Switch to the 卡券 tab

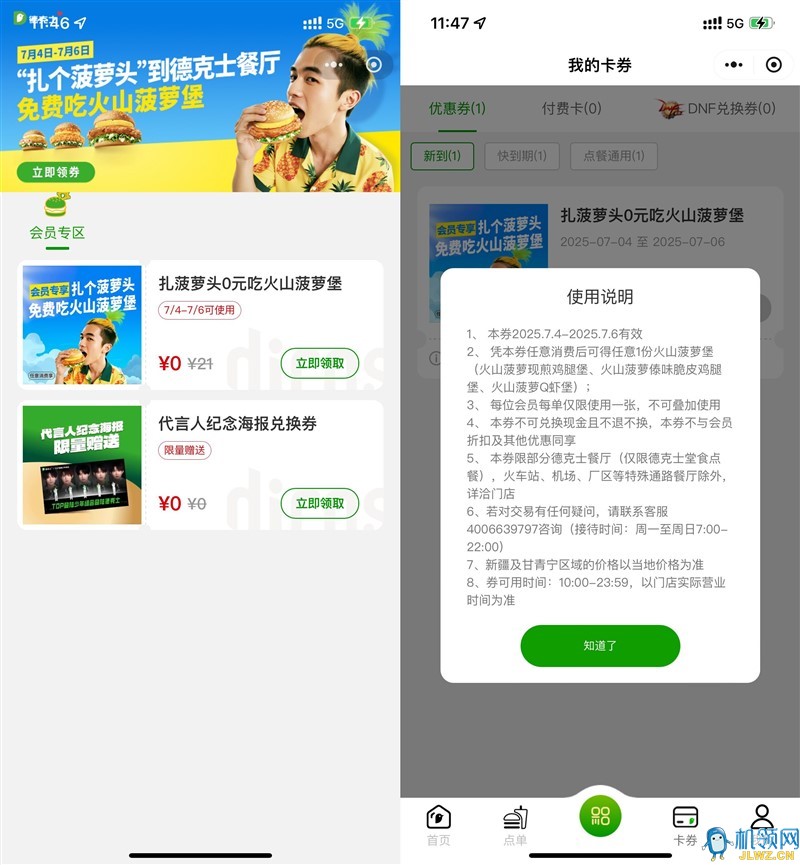pos(685,825)
